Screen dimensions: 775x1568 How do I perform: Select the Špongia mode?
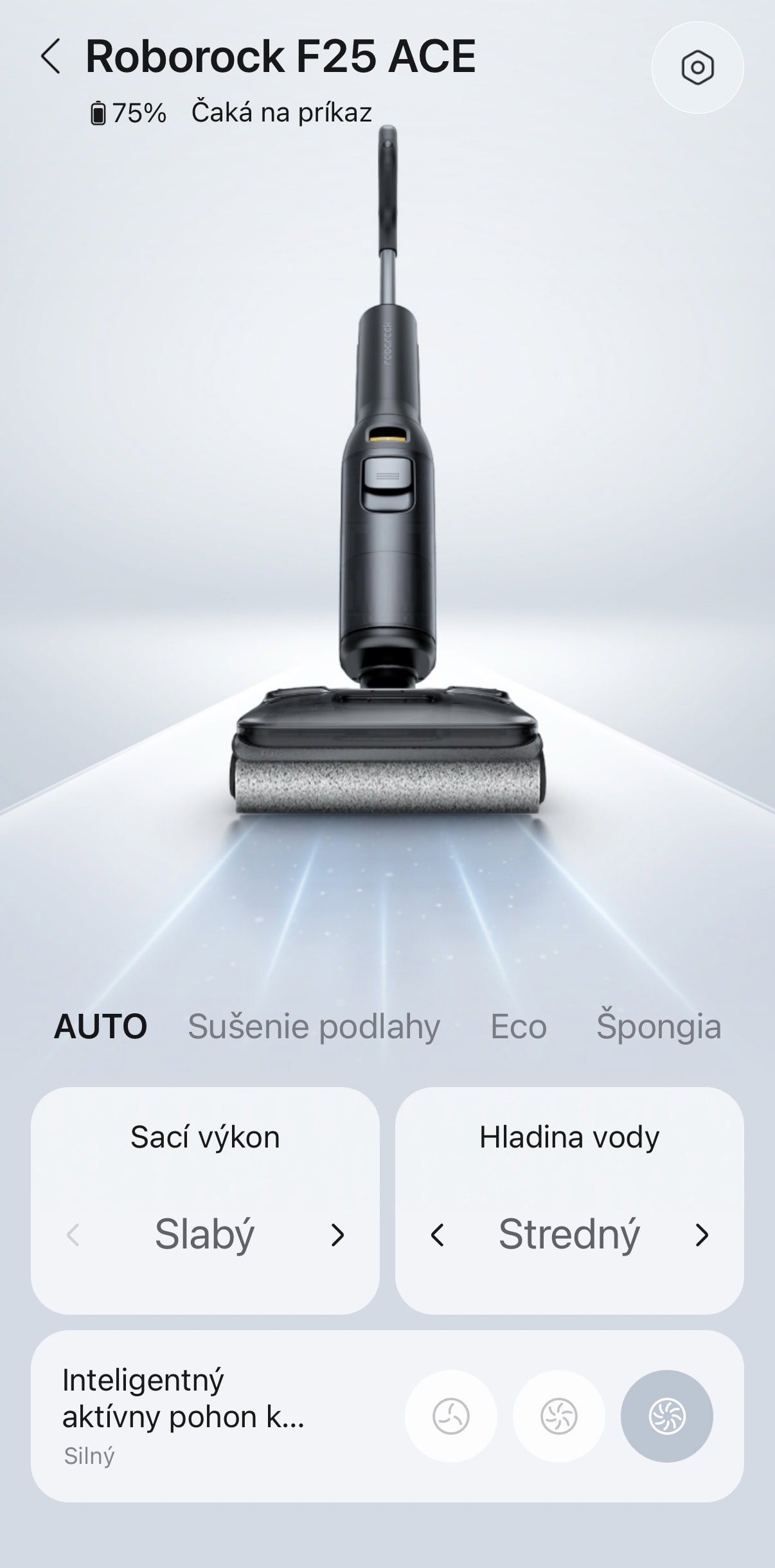click(x=658, y=1027)
